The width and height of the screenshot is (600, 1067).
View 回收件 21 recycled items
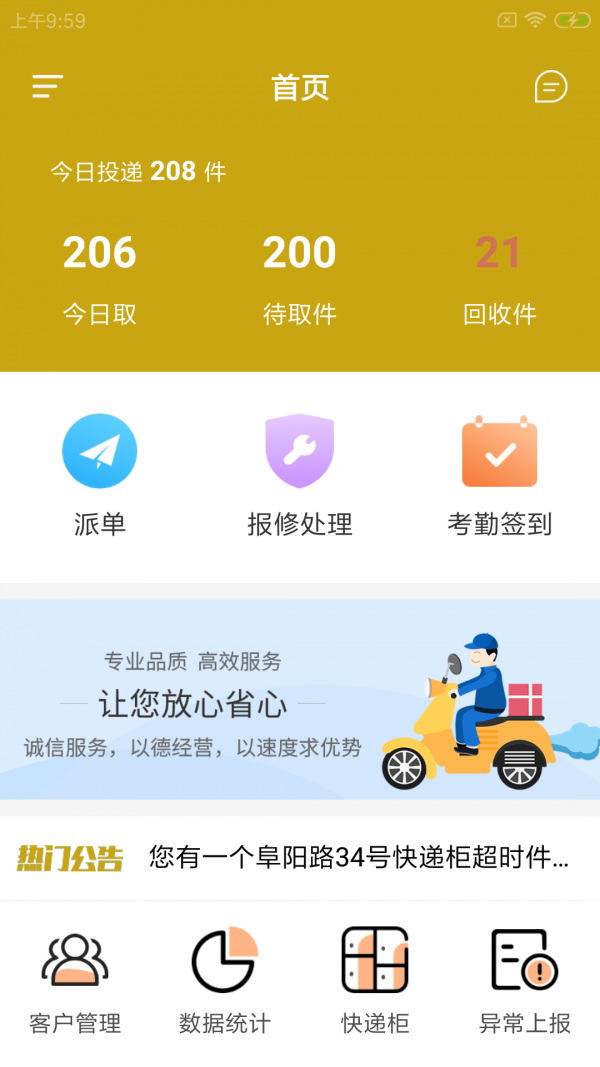[x=499, y=278]
